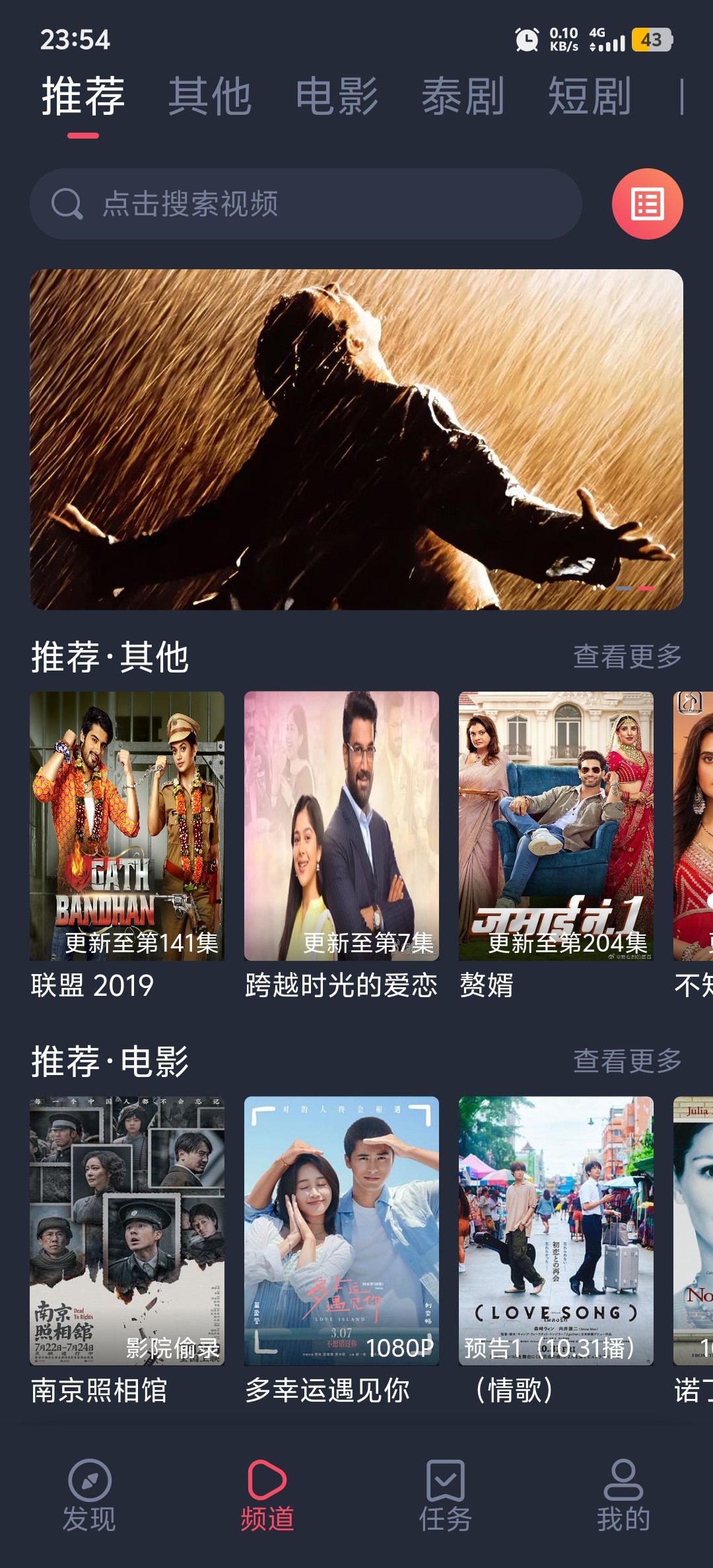Viewport: 713px width, 1568px height.
Task: Open the 我的 profile tab
Action: pos(623,1495)
